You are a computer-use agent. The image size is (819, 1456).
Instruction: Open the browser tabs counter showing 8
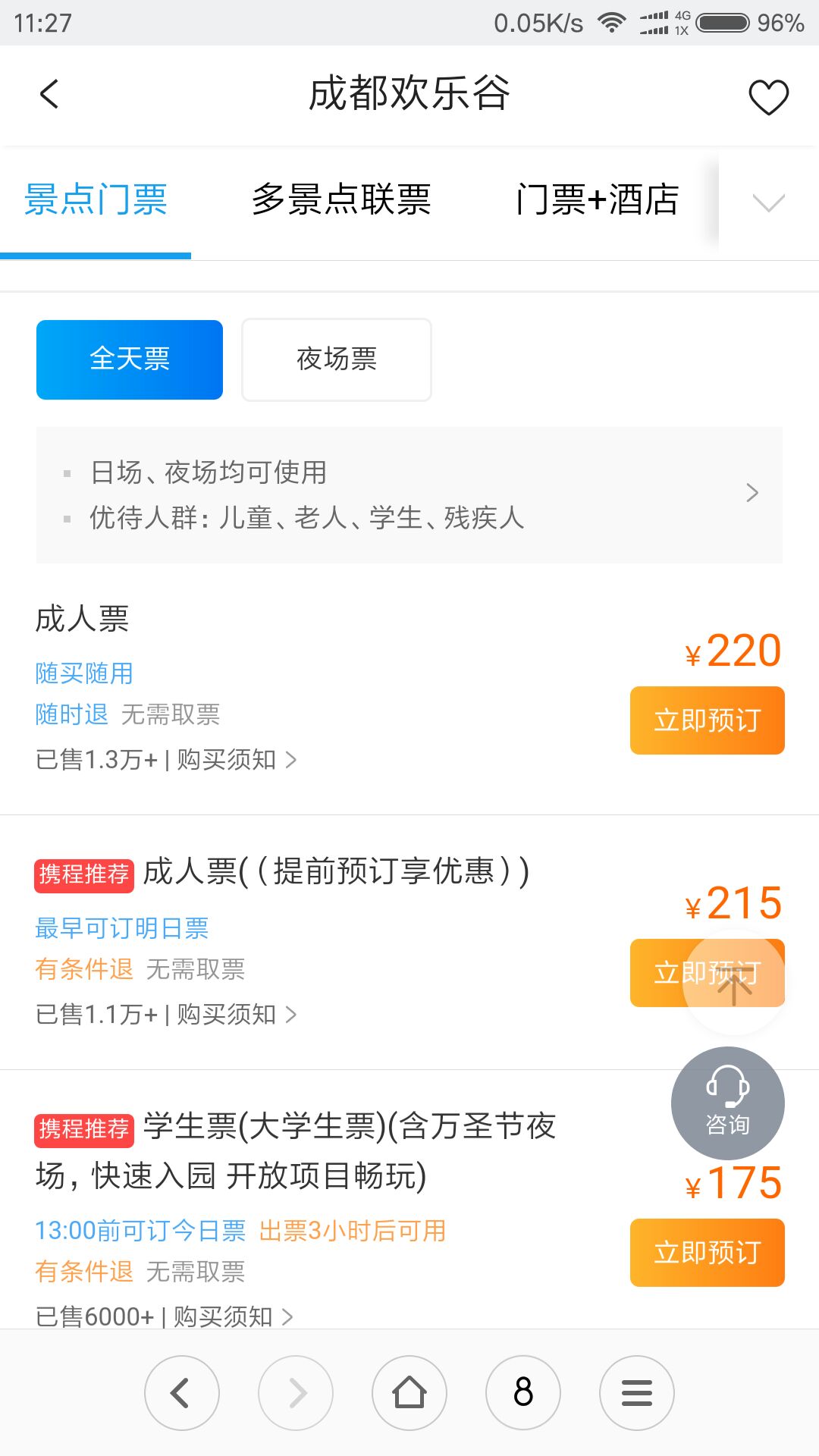[x=523, y=1393]
